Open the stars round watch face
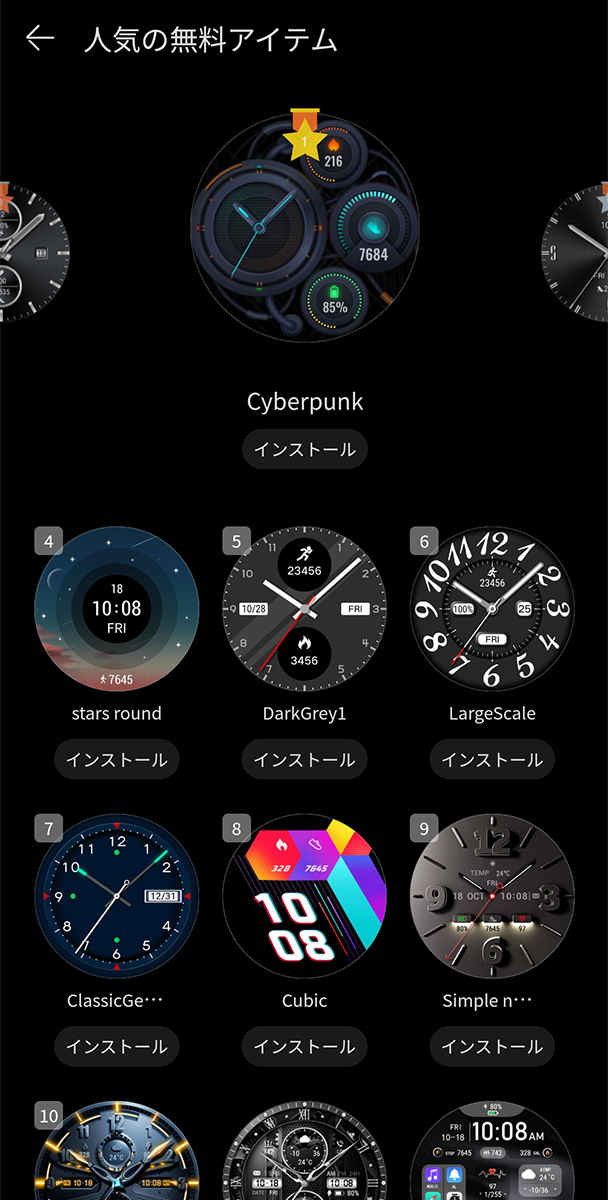 [x=117, y=609]
